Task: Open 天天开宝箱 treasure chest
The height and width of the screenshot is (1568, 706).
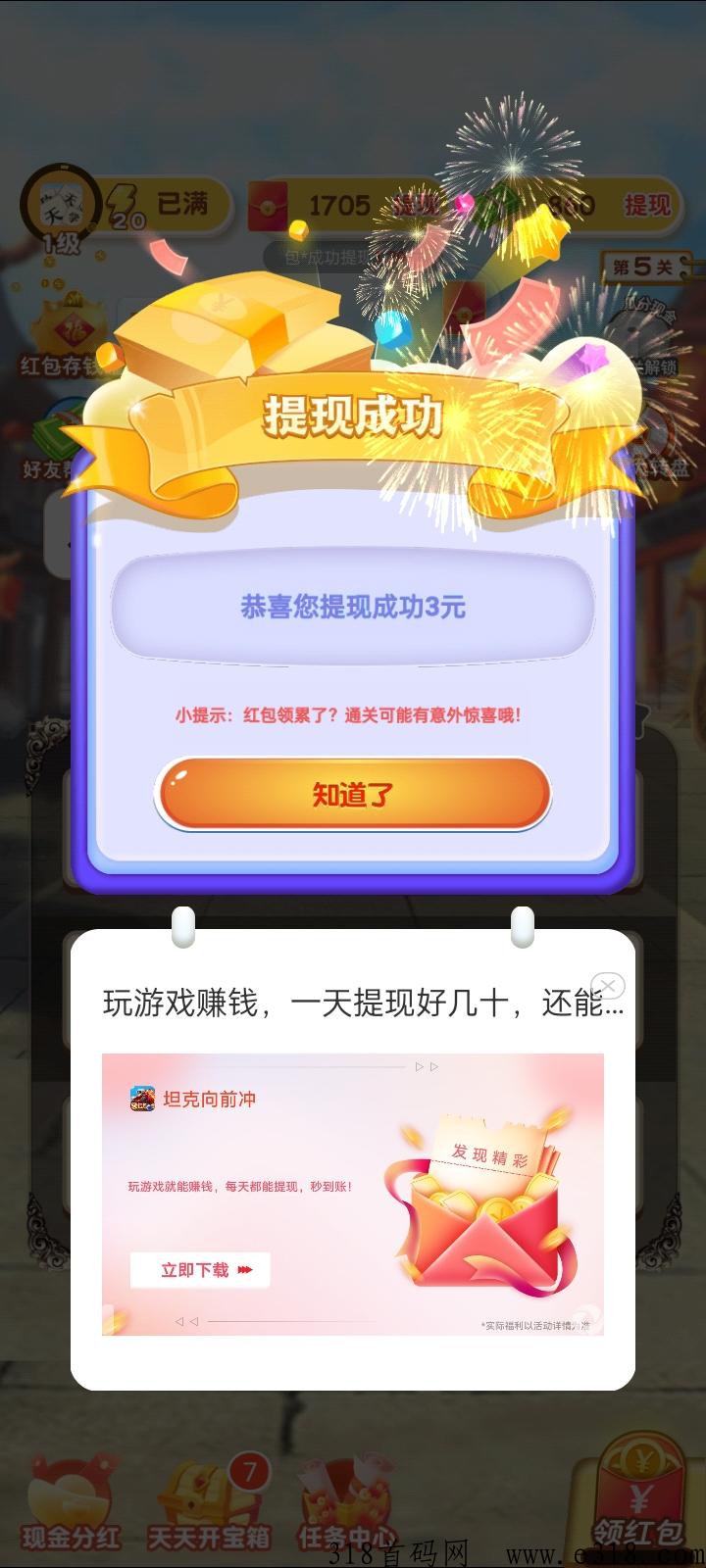Action: (208, 1510)
